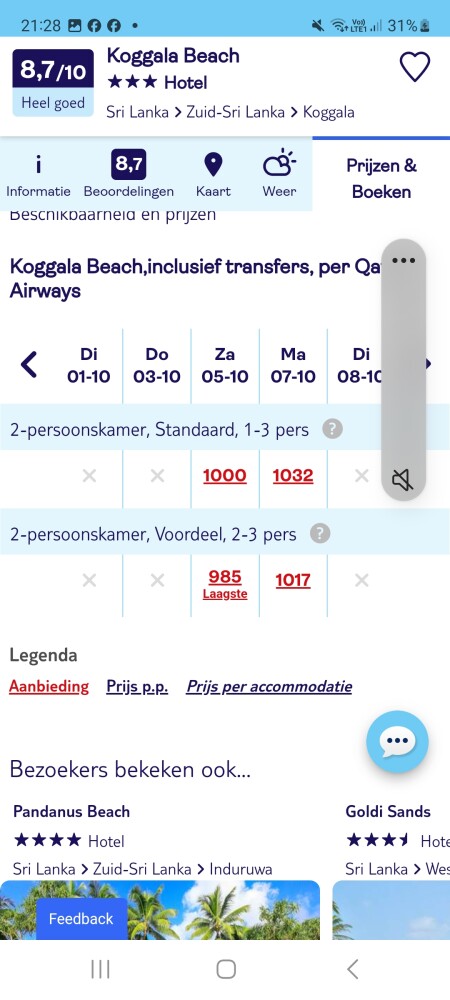Open help icon next to Voordeel room
The height and width of the screenshot is (1000, 450).
[320, 533]
